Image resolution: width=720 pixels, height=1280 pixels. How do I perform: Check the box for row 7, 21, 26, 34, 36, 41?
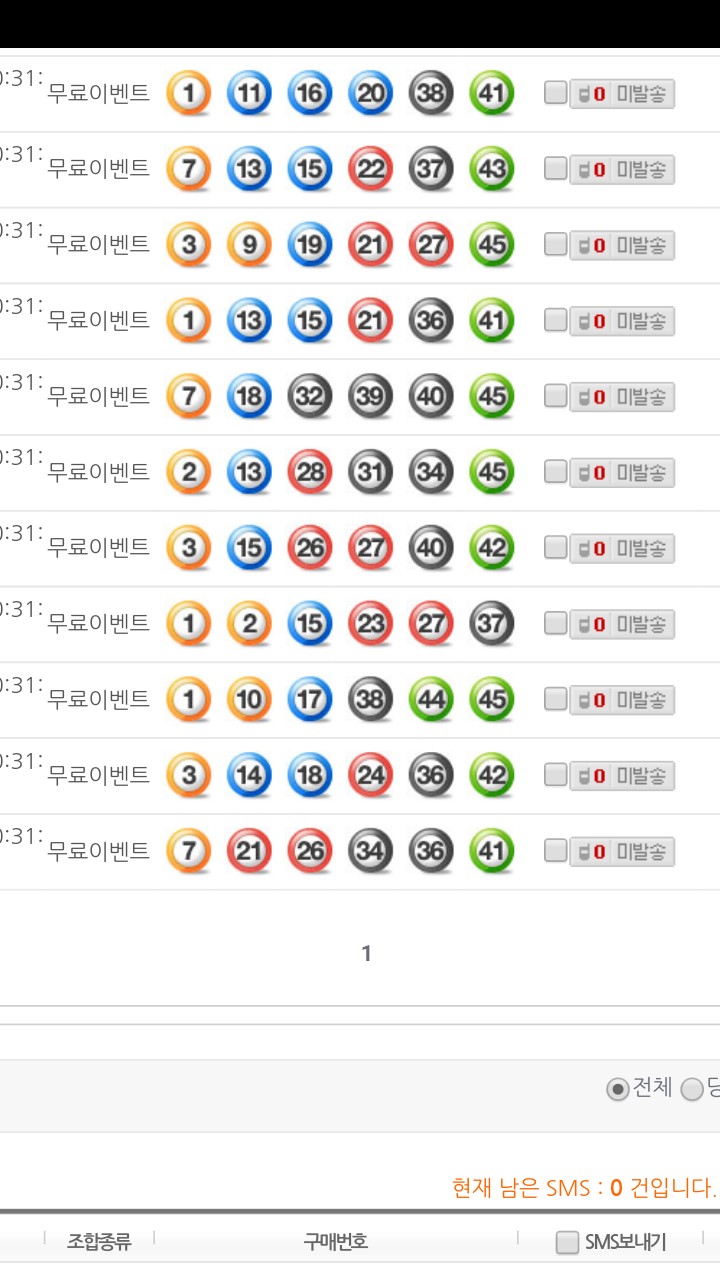(x=555, y=851)
